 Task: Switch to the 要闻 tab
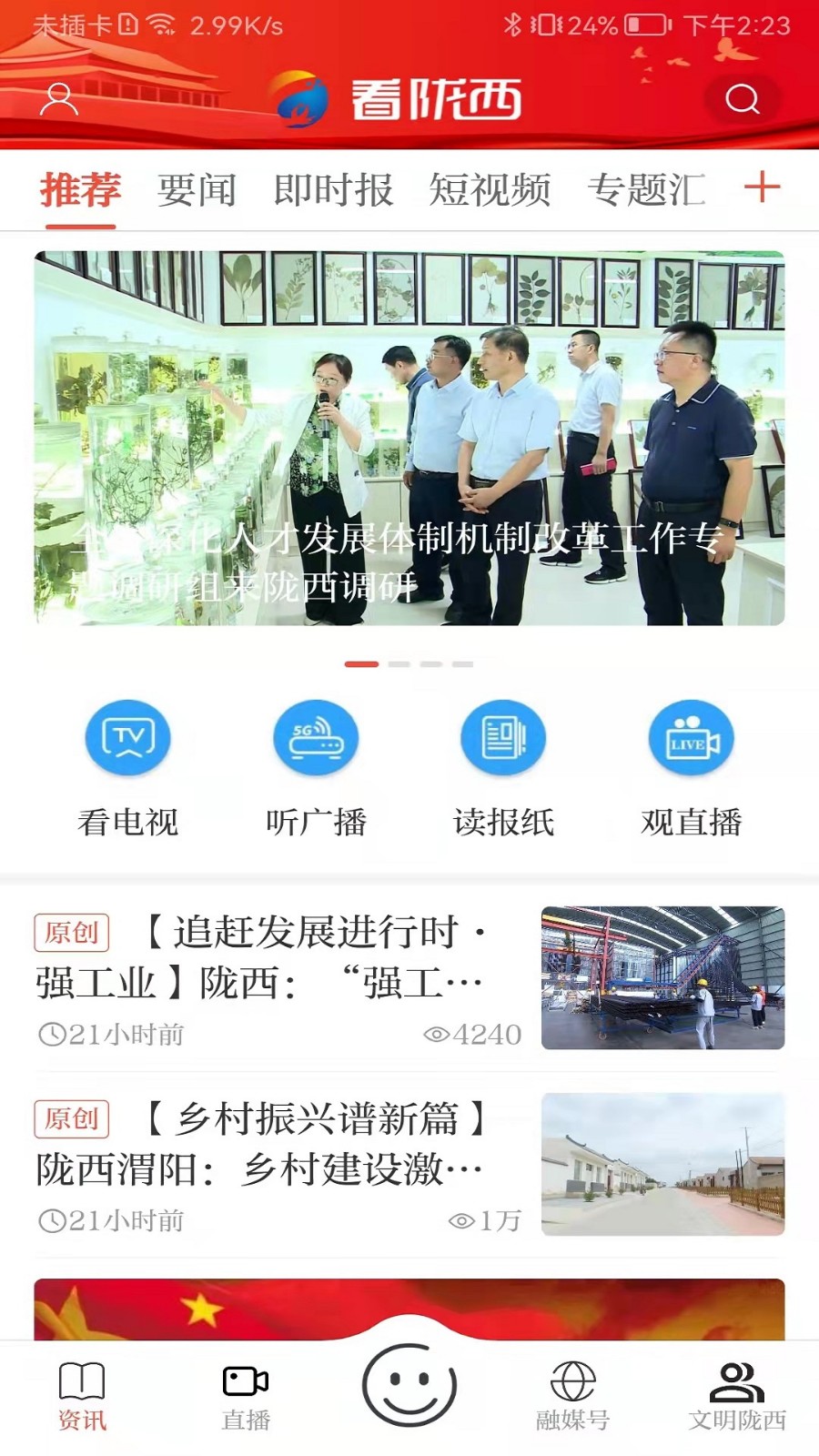[x=196, y=189]
